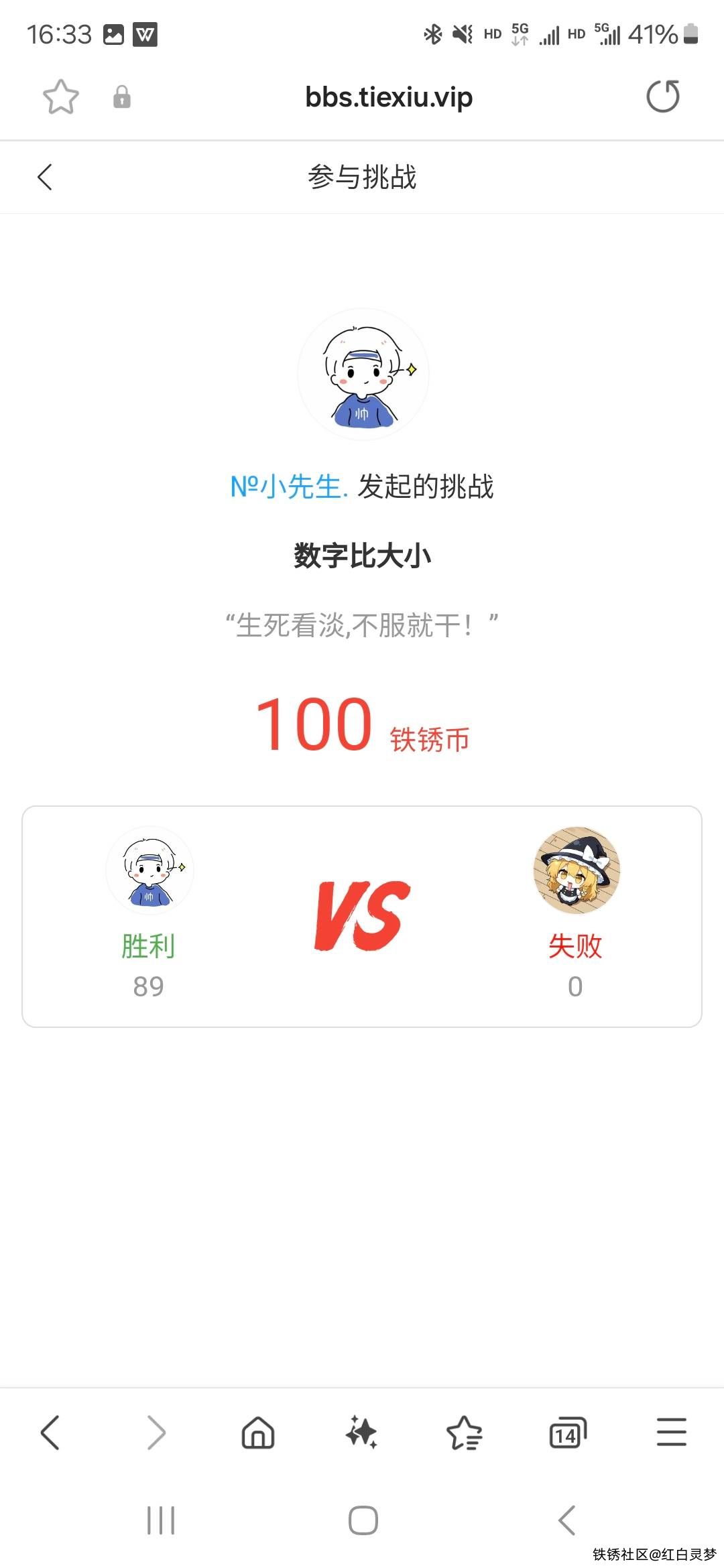Show the 14 open tabs
This screenshot has width=724, height=1568.
pos(567,1433)
